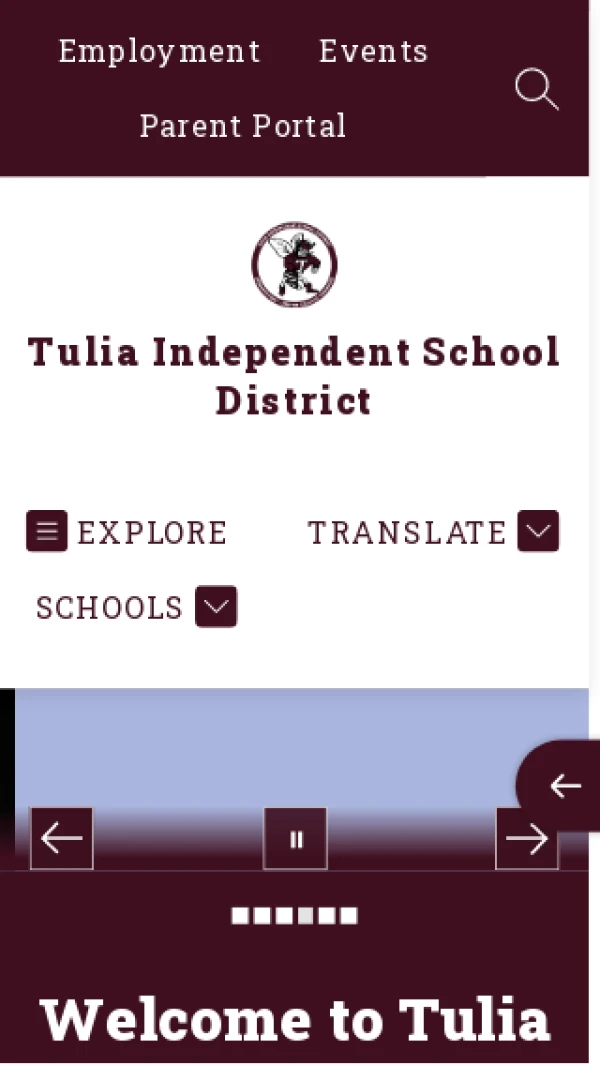600x1065 pixels.
Task: Go to the Events page
Action: coord(373,51)
